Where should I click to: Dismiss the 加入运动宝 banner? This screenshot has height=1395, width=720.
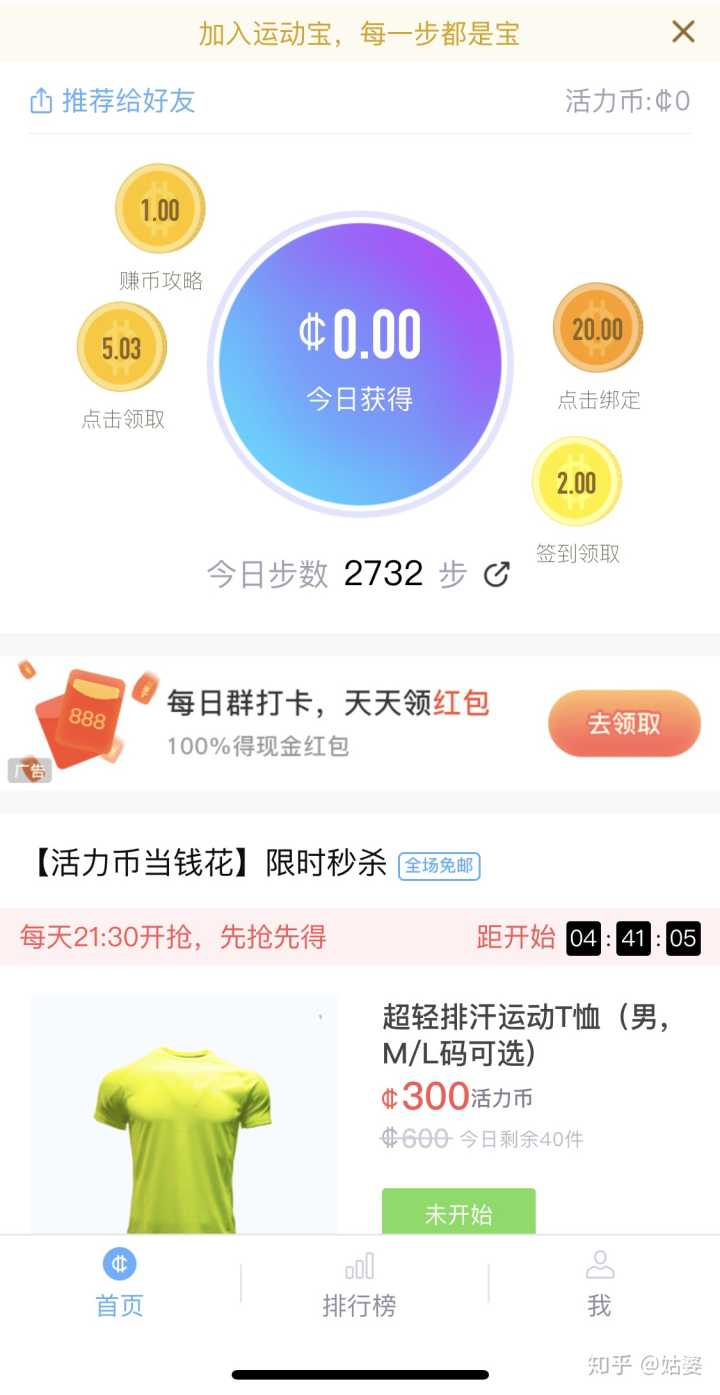point(683,32)
